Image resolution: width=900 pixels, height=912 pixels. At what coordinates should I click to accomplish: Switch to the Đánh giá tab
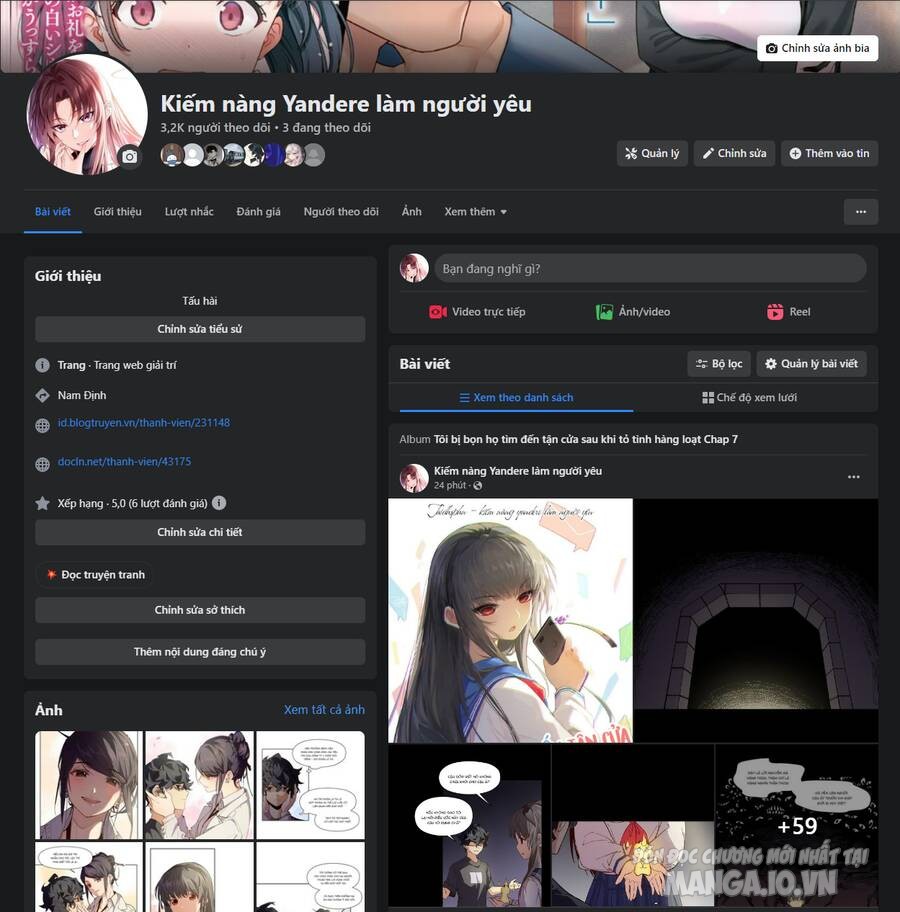point(258,212)
